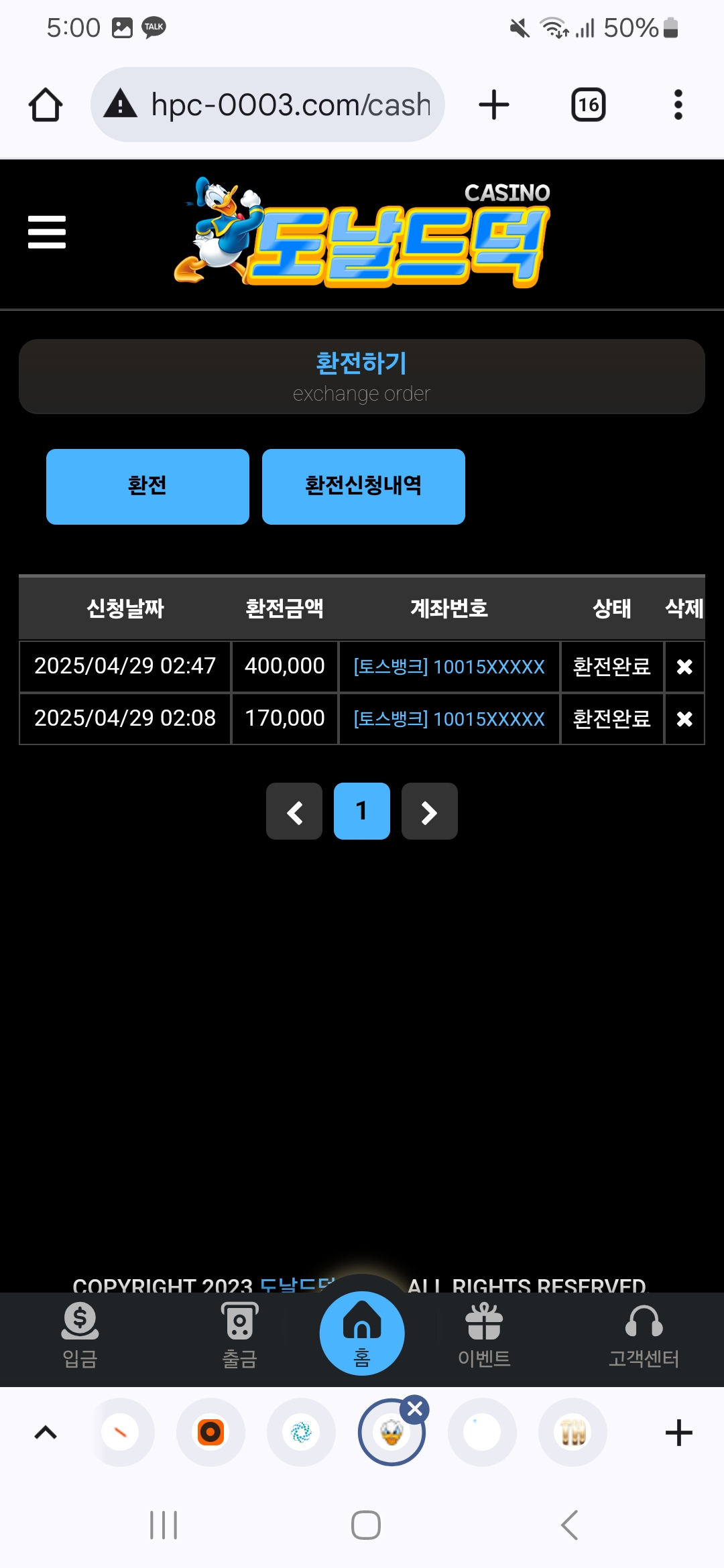Show the 16 open tabs

589,105
